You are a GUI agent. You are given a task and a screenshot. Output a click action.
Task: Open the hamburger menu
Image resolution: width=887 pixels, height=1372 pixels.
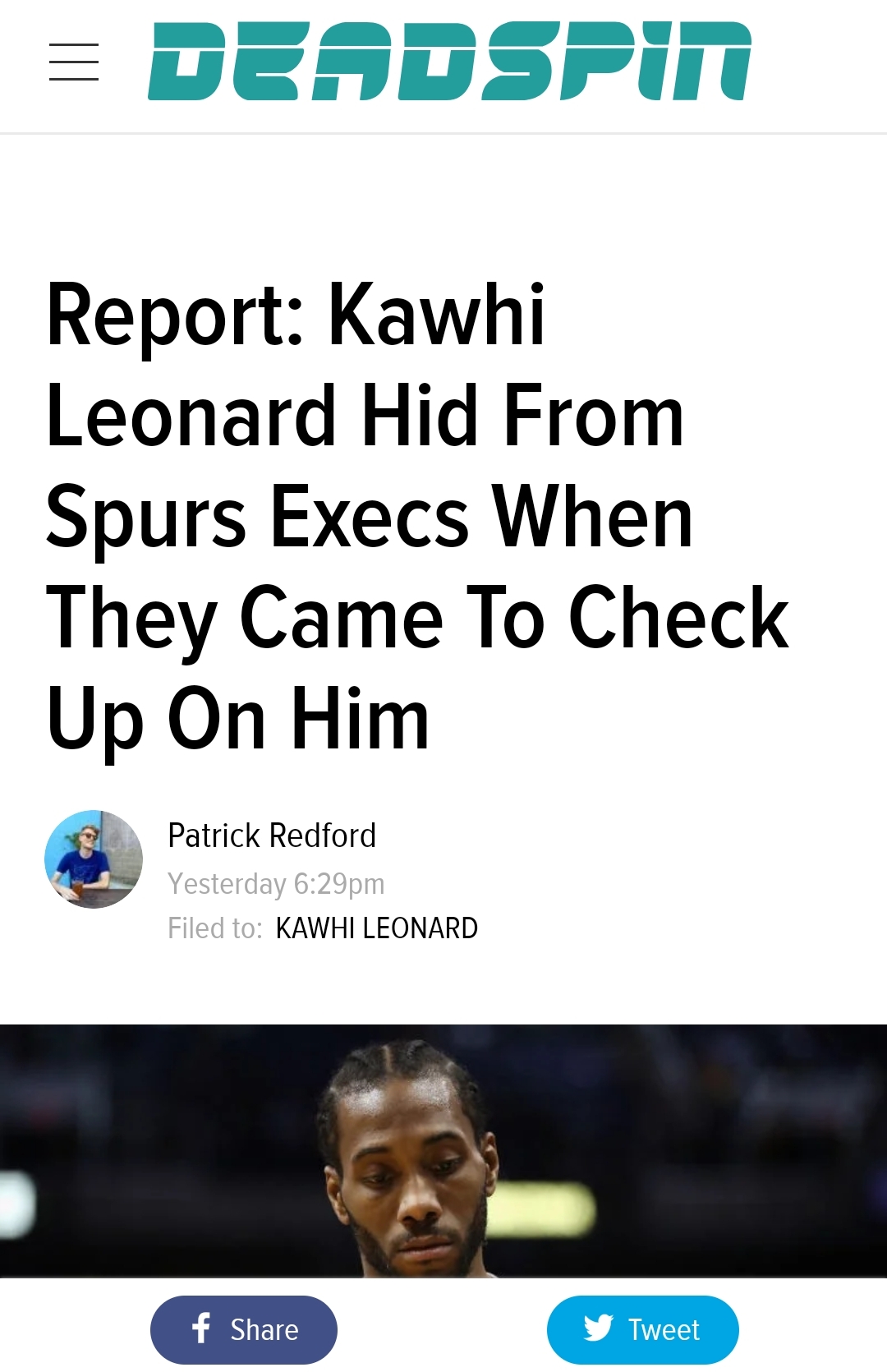(74, 62)
